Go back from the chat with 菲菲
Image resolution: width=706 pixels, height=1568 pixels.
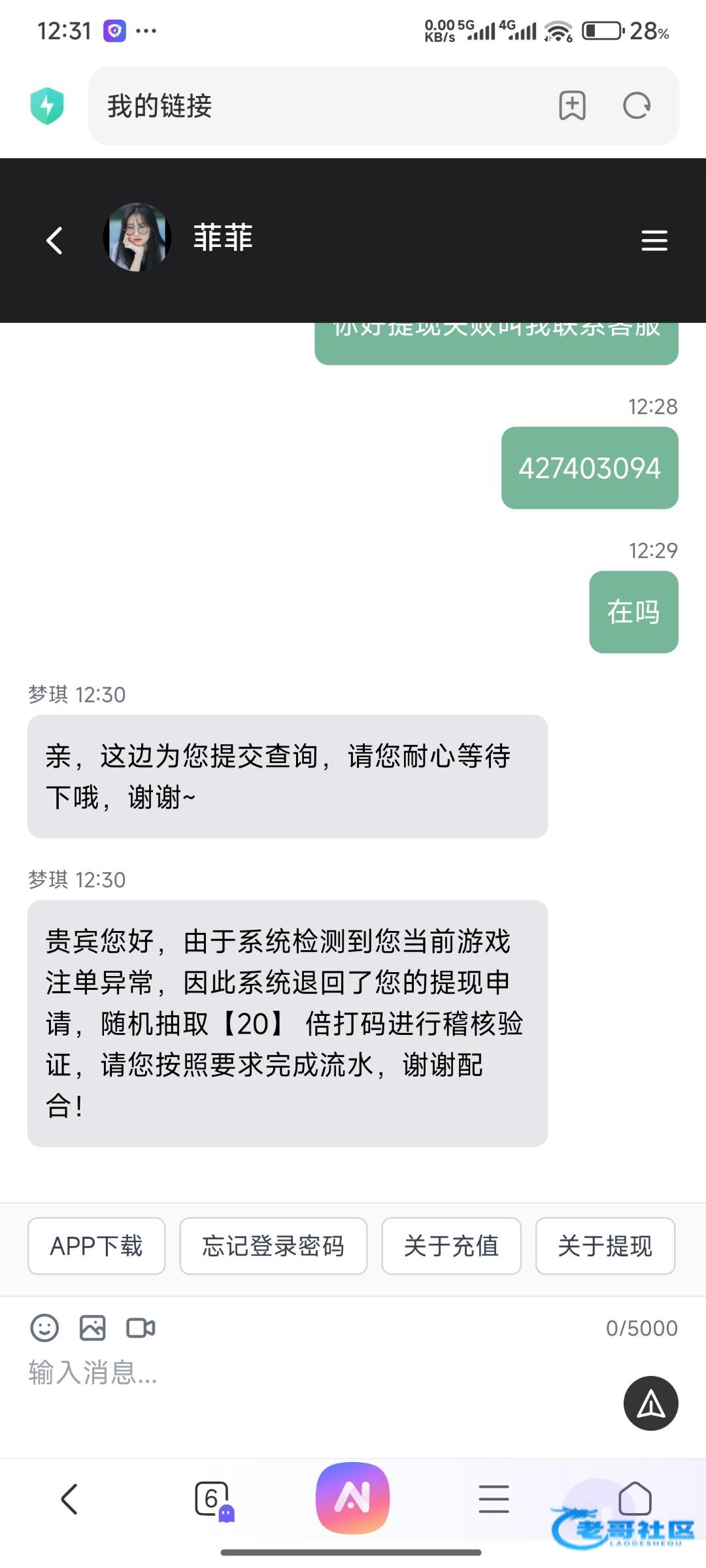pos(55,240)
